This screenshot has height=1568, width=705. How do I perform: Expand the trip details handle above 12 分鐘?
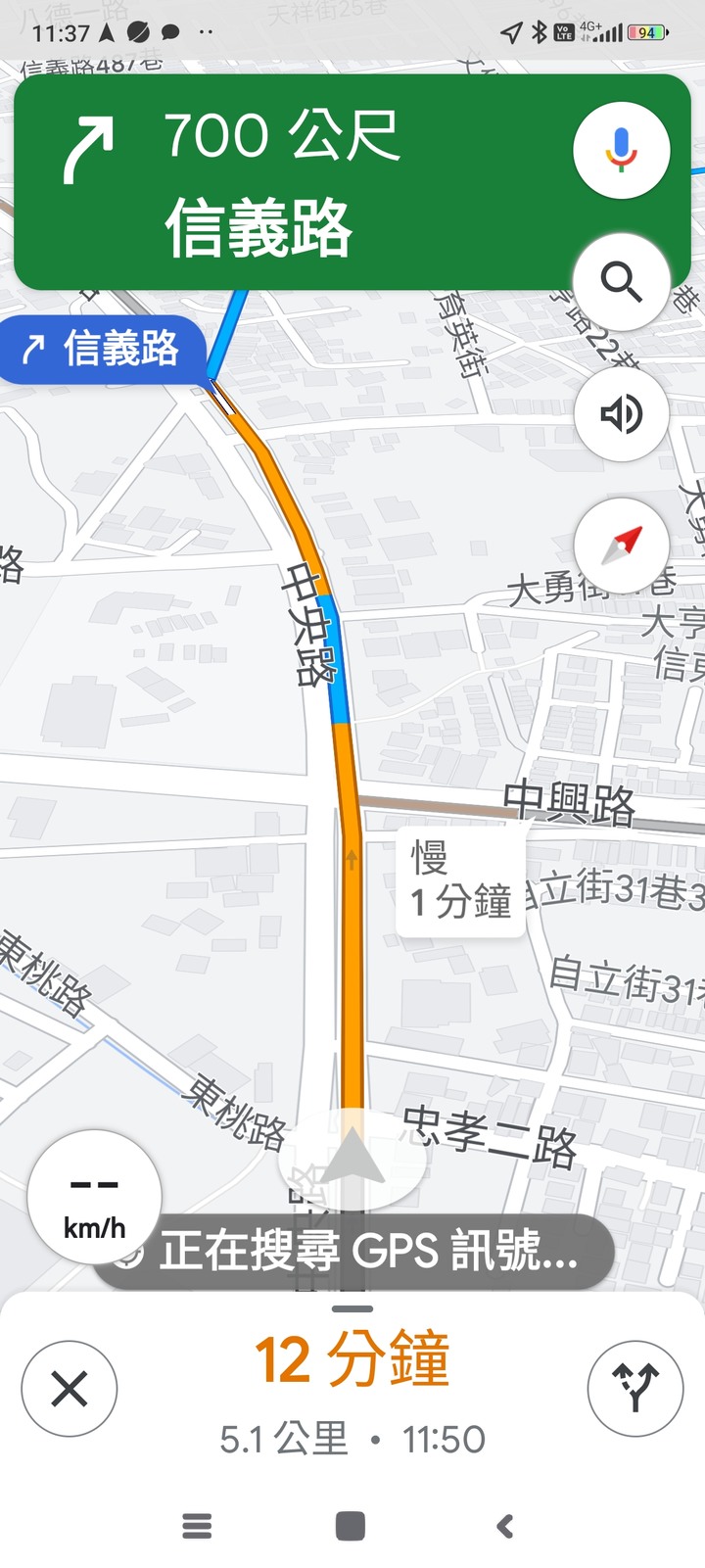click(x=352, y=1308)
